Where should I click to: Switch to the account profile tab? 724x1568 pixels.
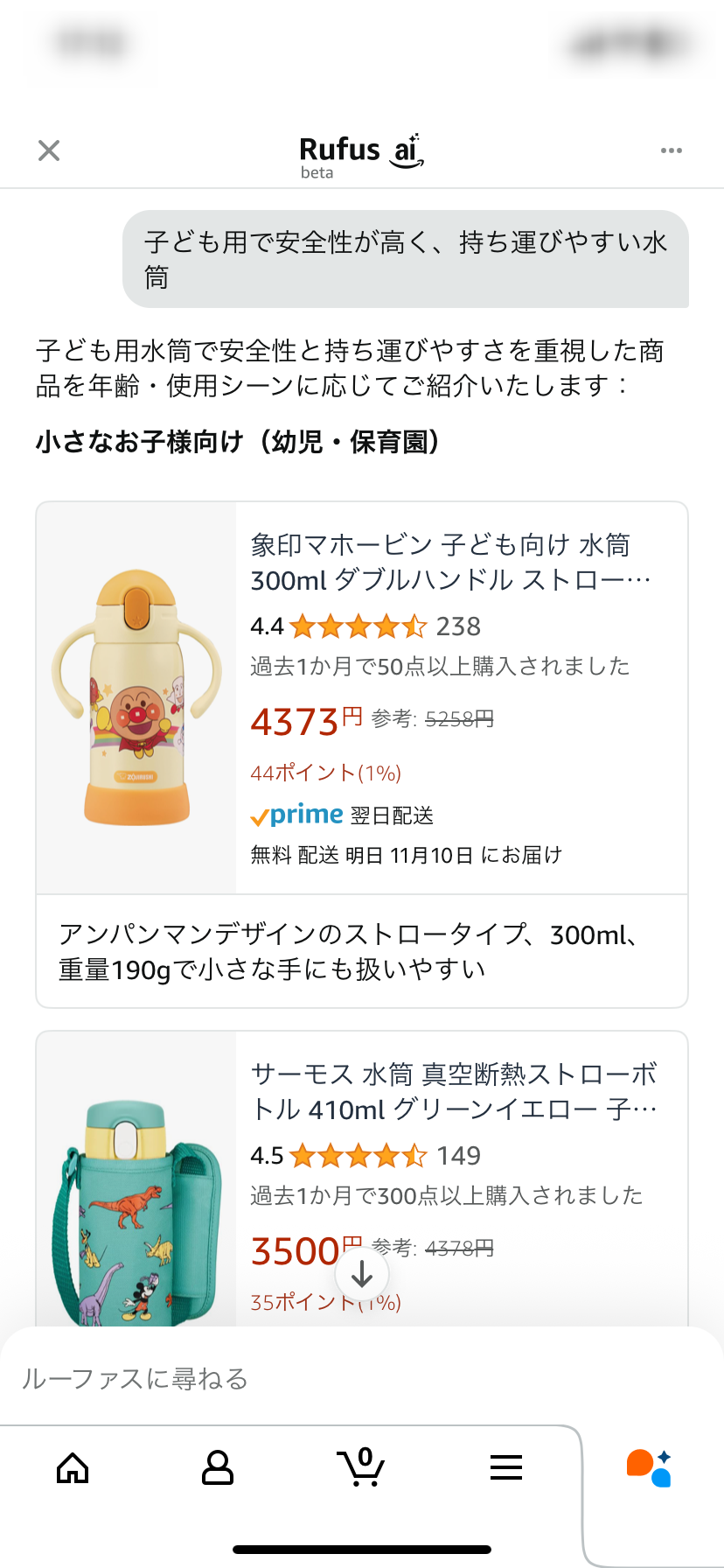click(x=217, y=1467)
